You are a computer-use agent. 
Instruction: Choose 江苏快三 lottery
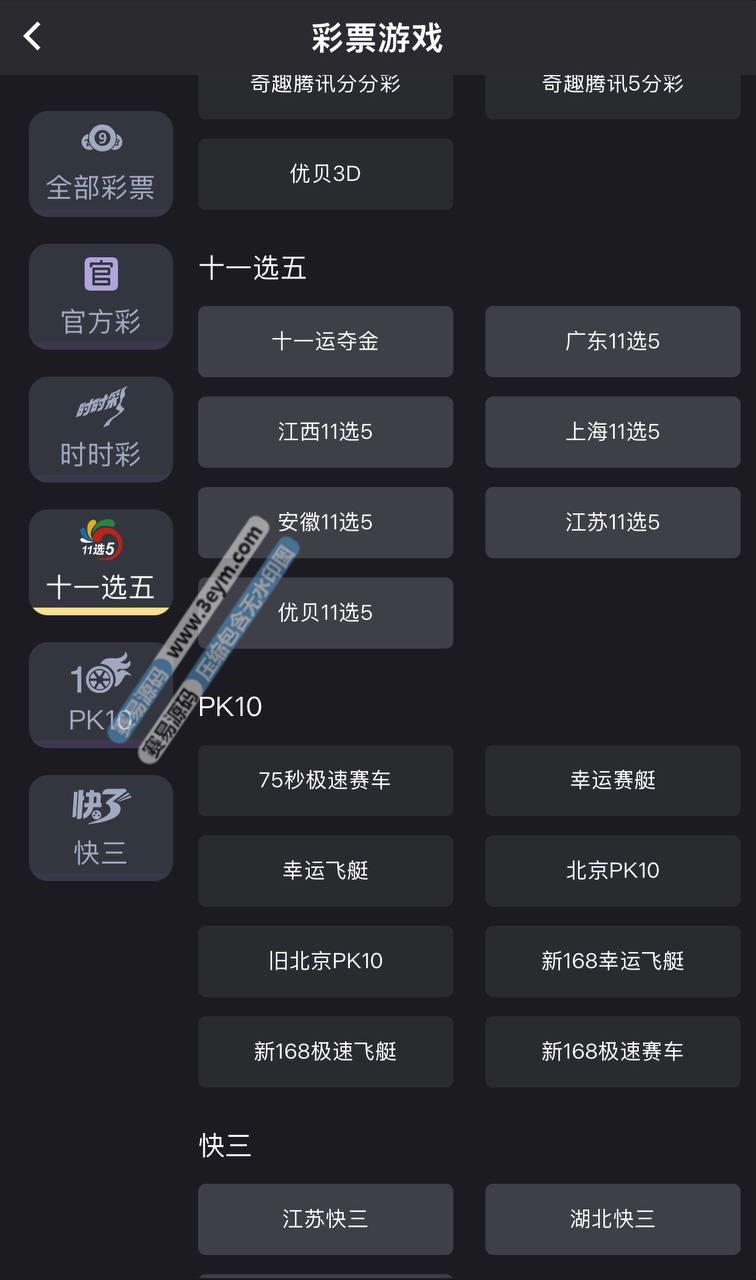click(x=325, y=1219)
